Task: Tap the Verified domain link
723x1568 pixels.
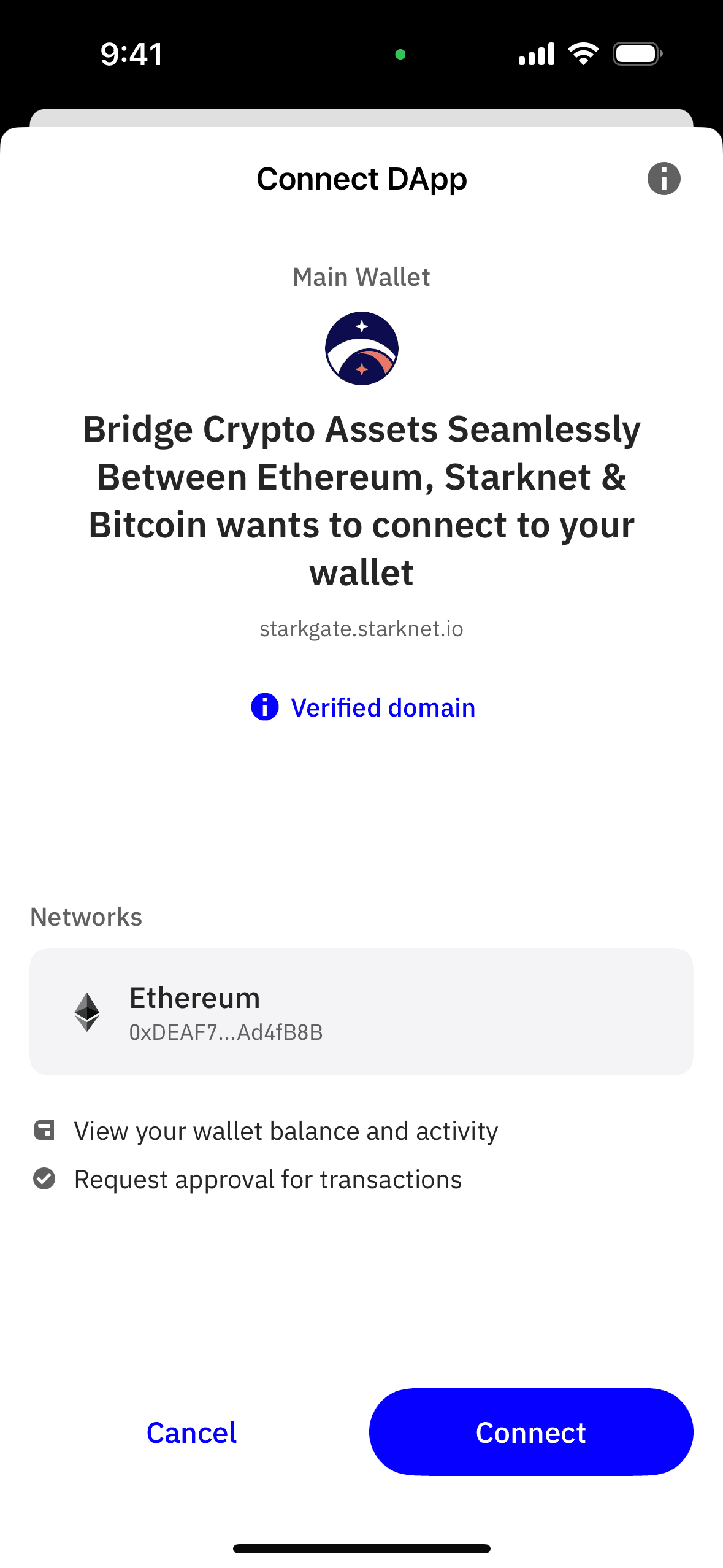Action: pos(364,707)
